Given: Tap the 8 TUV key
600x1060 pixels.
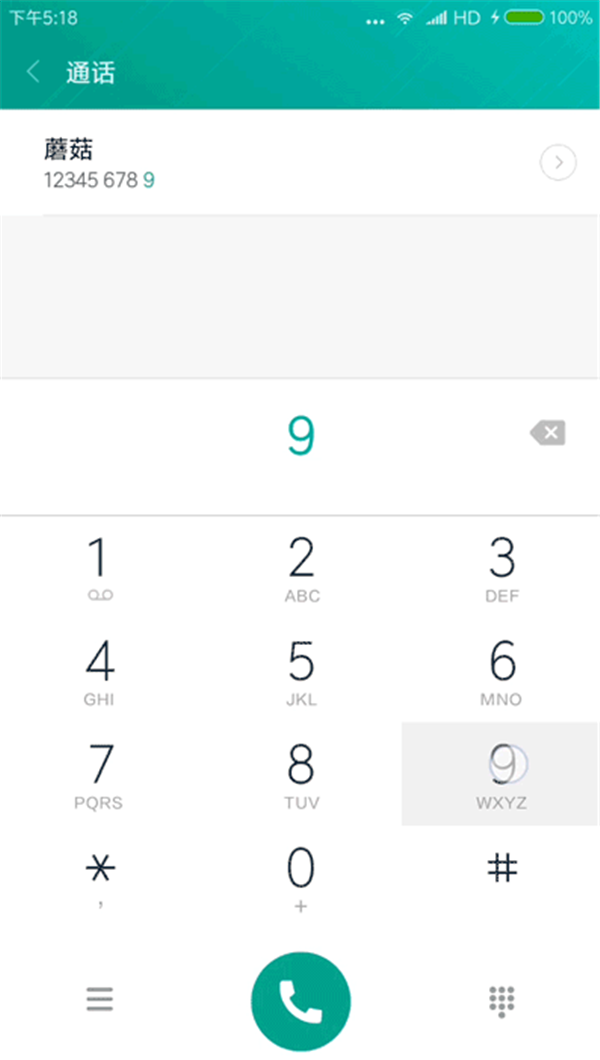Looking at the screenshot, I should 301,775.
